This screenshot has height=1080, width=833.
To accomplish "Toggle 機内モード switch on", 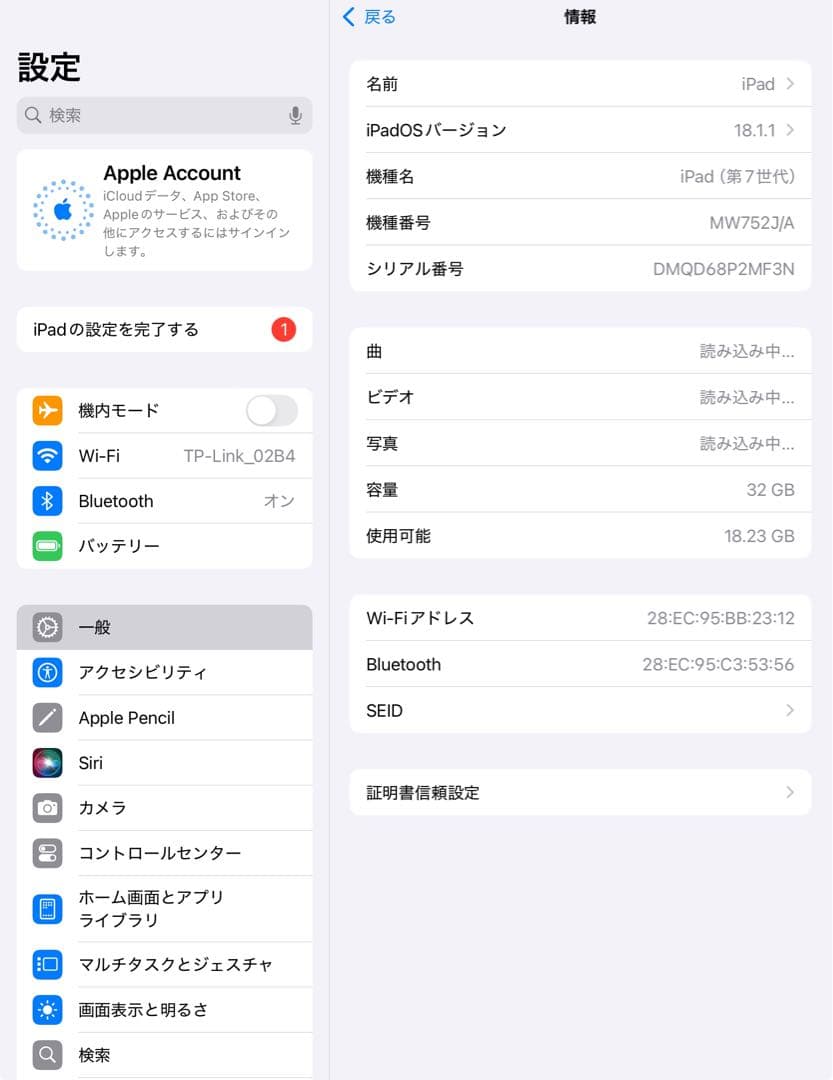I will (x=271, y=410).
